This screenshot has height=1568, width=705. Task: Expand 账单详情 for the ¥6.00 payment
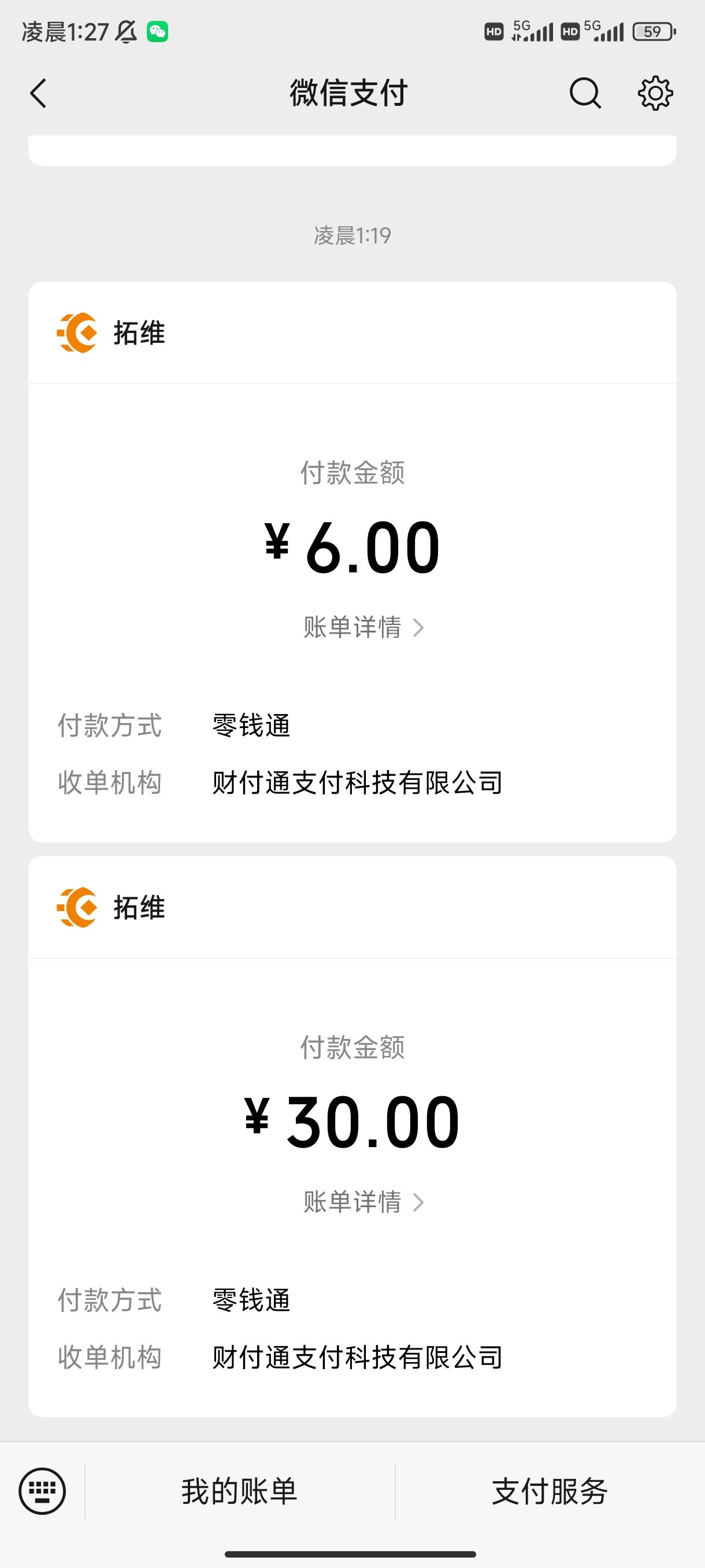[x=351, y=628]
